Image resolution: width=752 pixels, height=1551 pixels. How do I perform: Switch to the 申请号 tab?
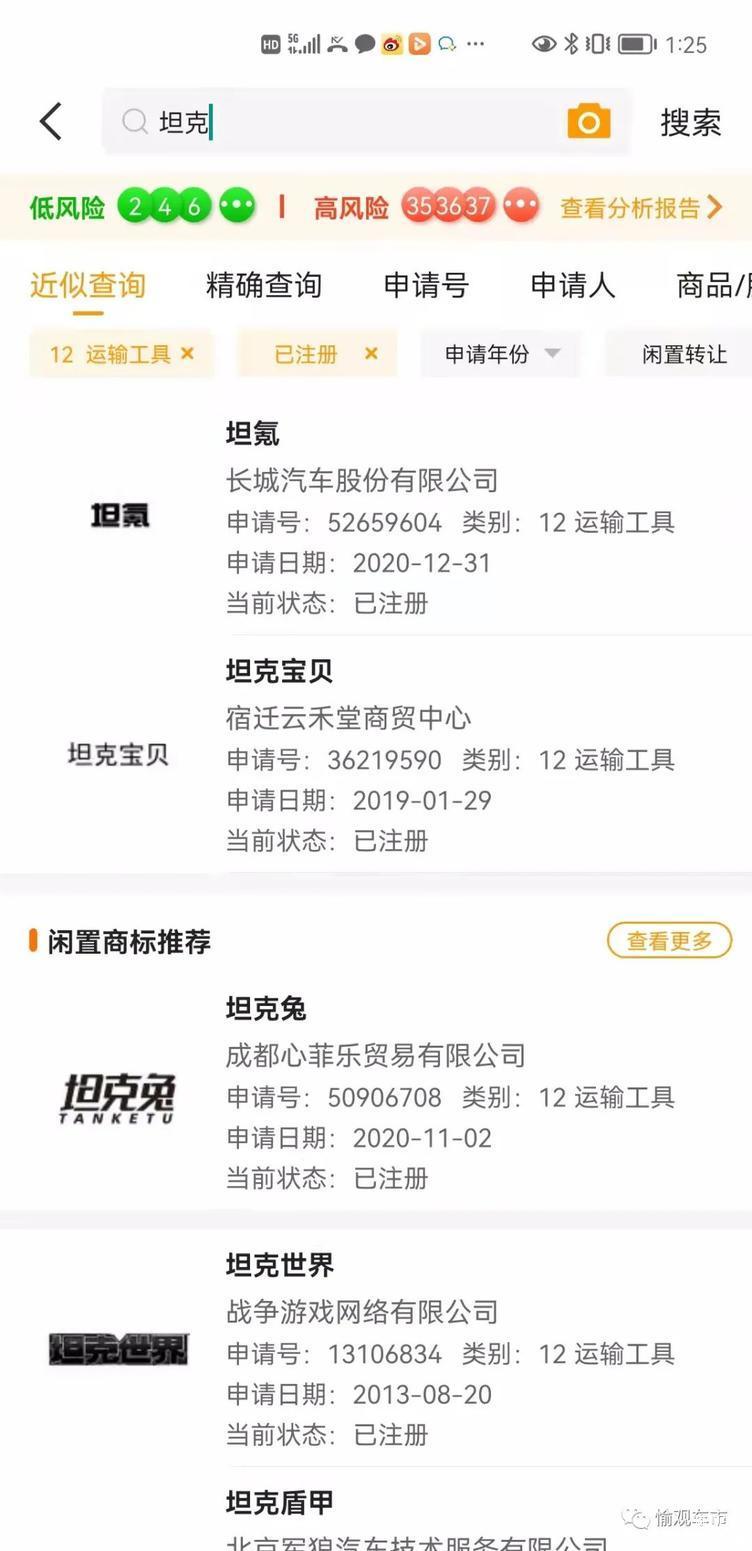click(x=426, y=285)
